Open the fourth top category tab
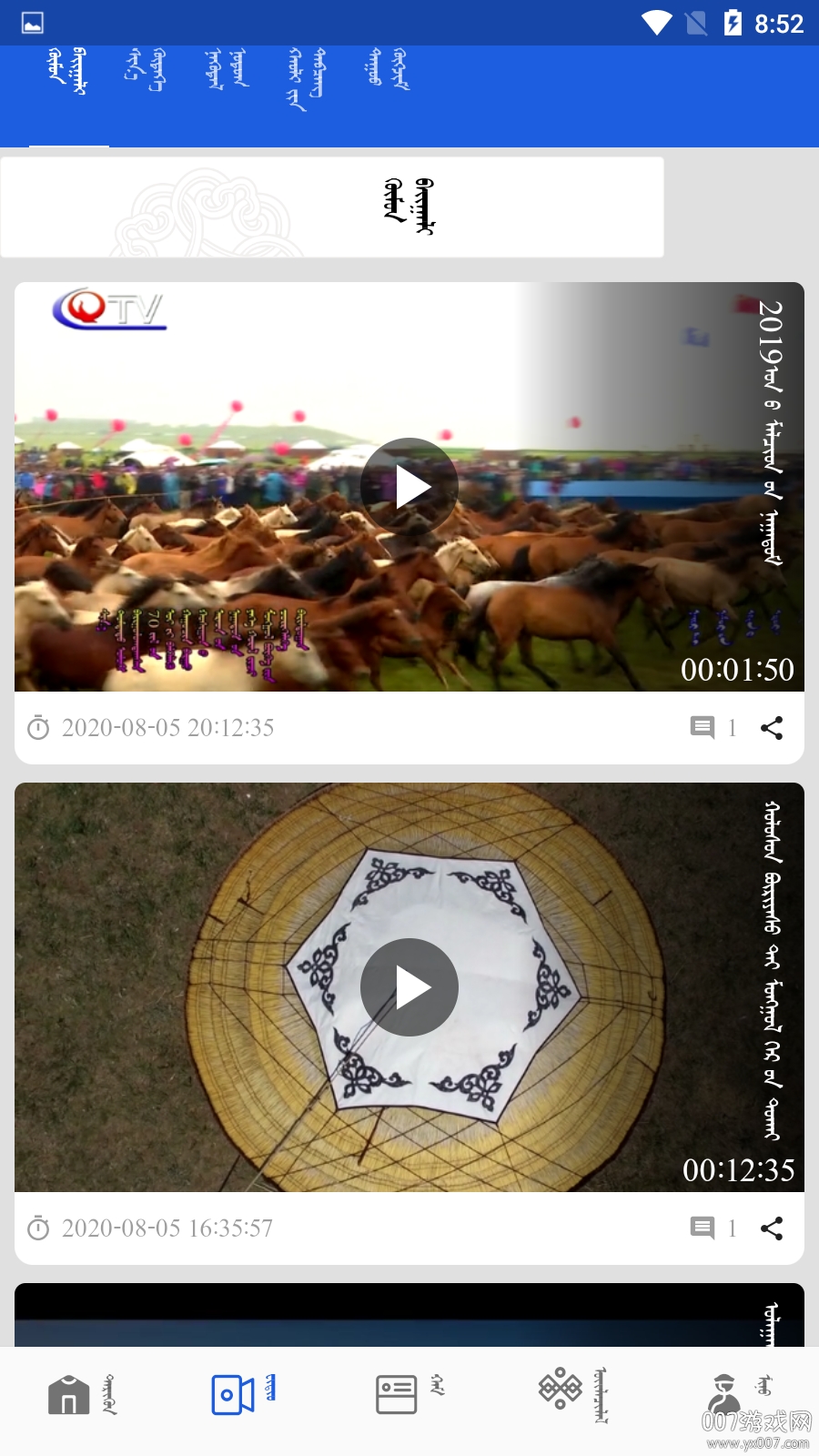The image size is (819, 1456). point(307,77)
